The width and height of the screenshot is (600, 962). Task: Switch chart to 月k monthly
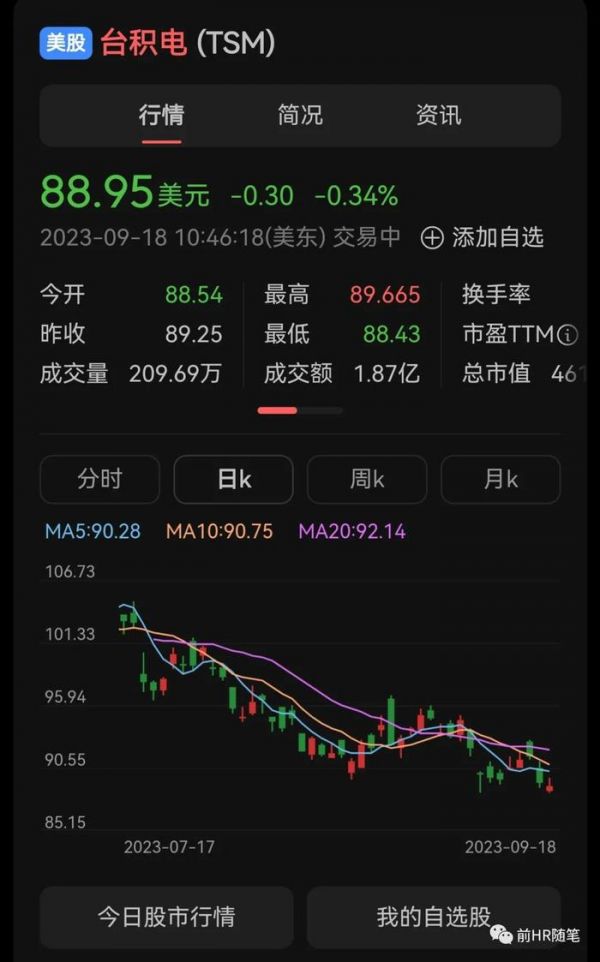500,480
